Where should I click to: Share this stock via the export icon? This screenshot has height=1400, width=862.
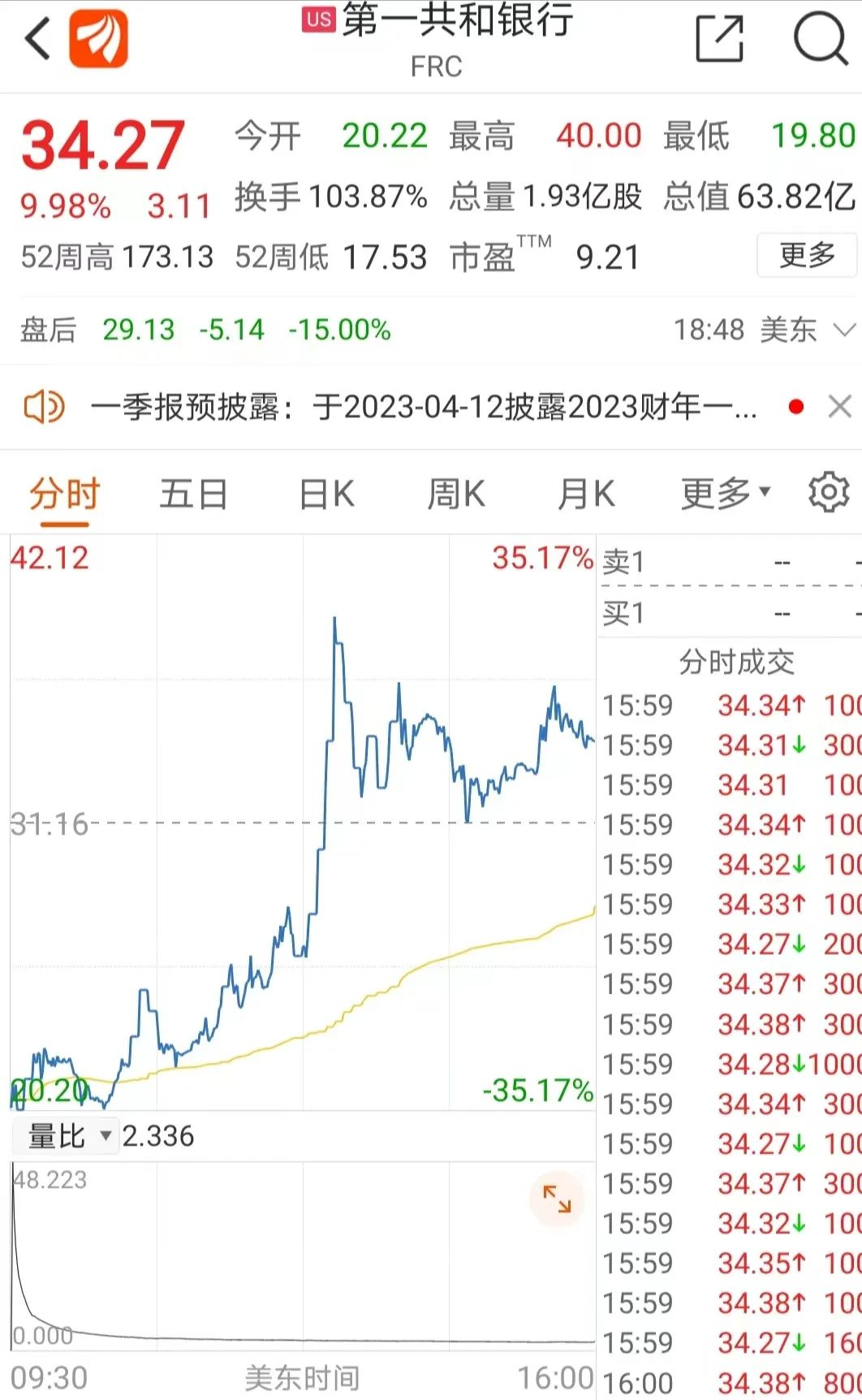[x=720, y=38]
